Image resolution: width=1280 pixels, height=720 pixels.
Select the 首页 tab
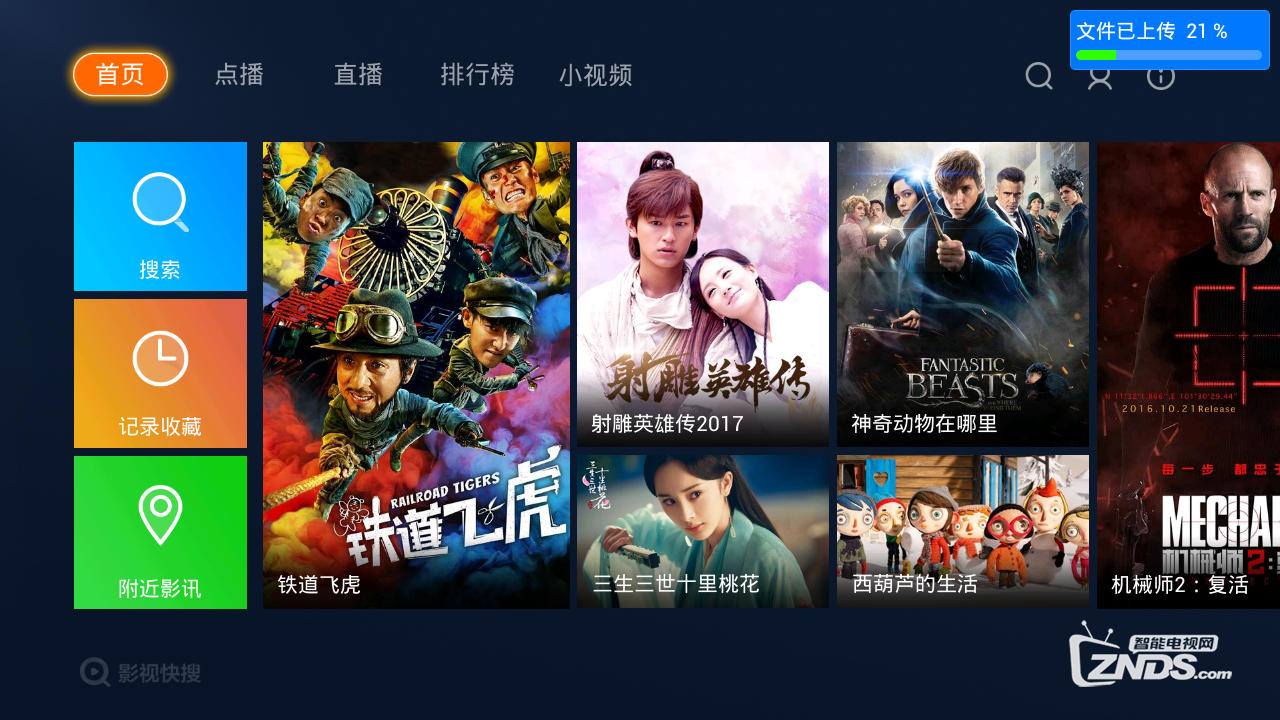click(x=120, y=75)
